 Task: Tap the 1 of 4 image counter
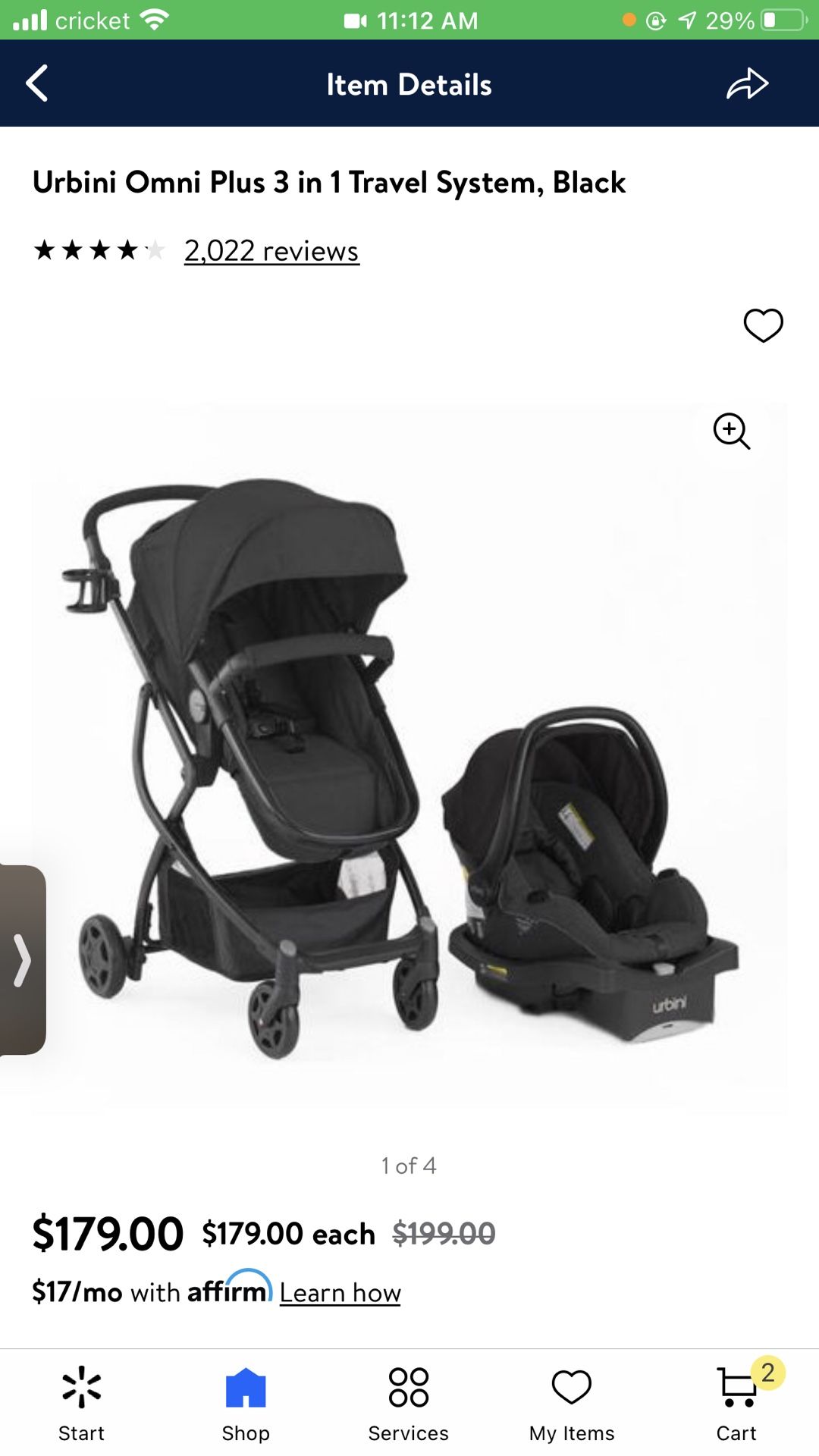click(x=409, y=1166)
